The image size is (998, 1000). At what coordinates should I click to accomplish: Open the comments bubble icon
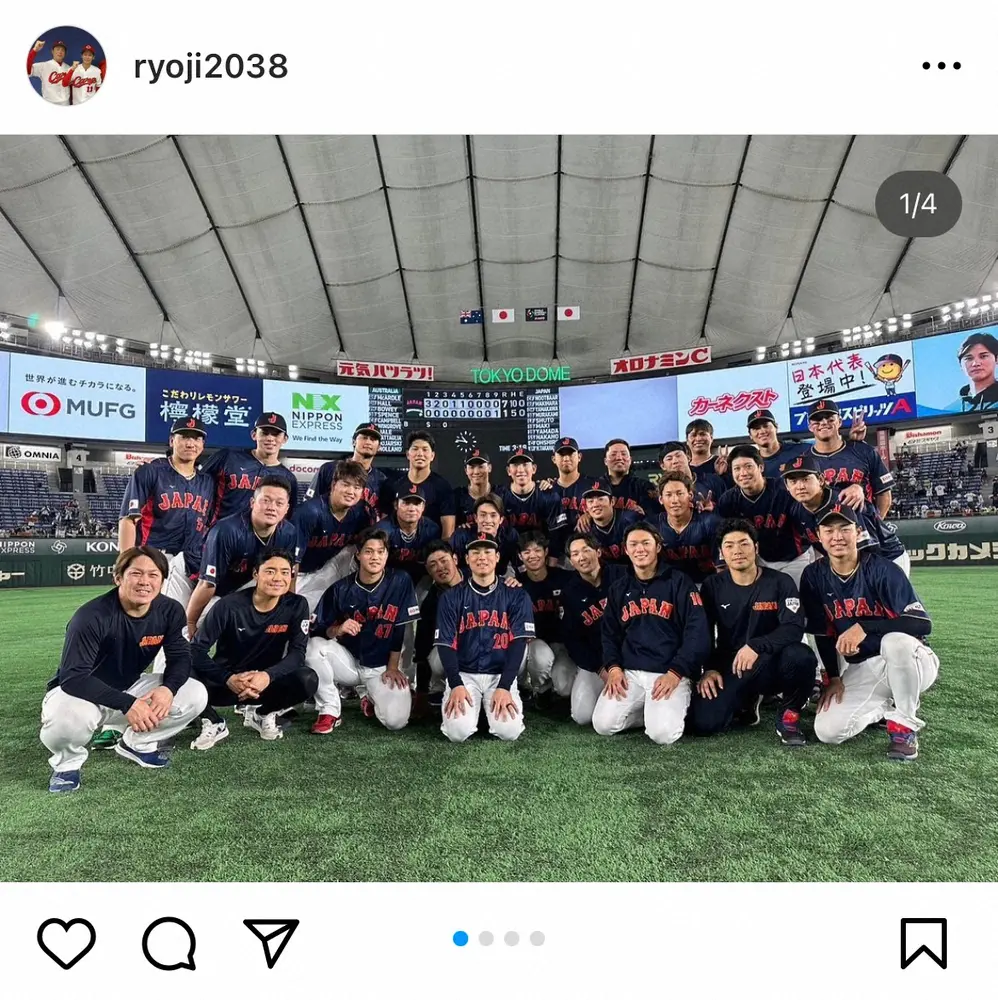coord(169,943)
